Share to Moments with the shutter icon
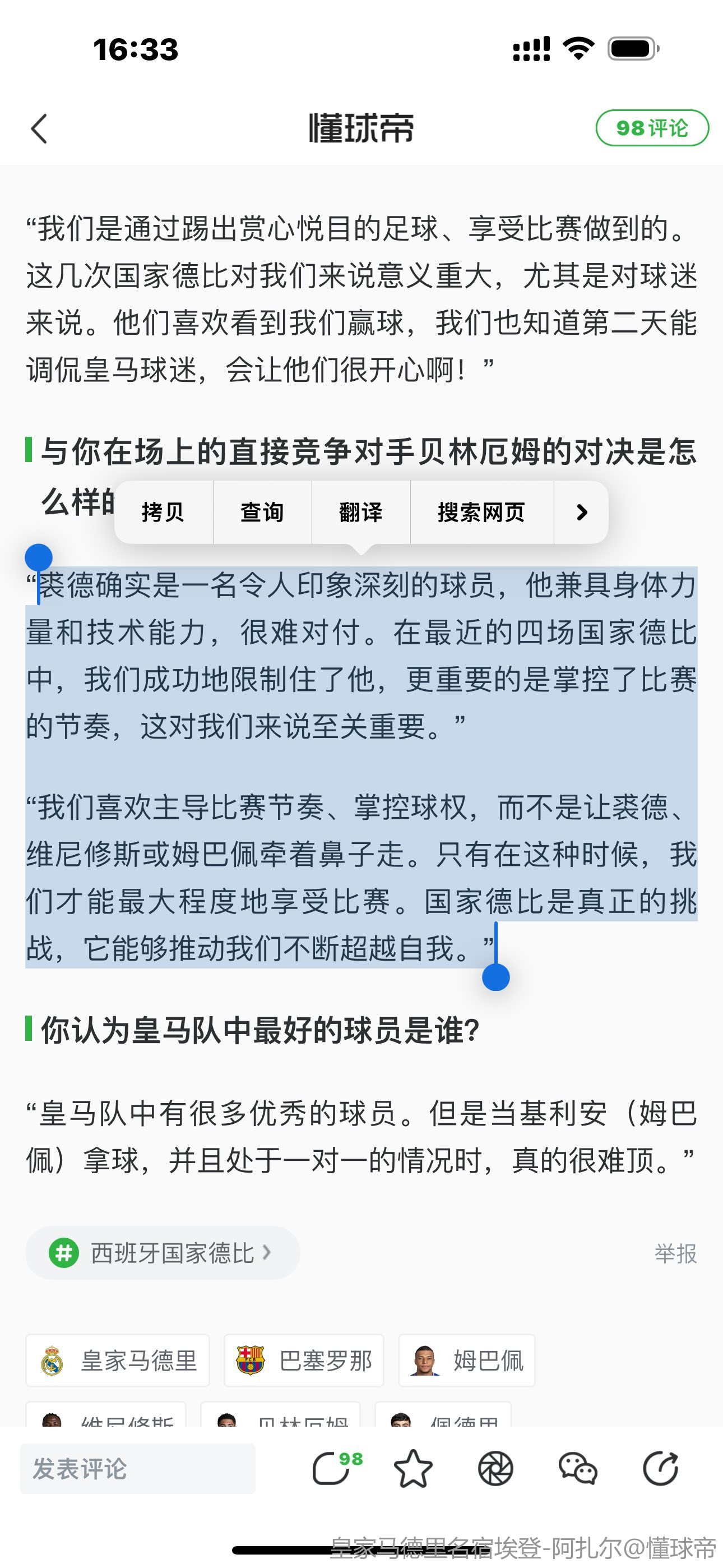The width and height of the screenshot is (723, 1568). click(495, 1469)
